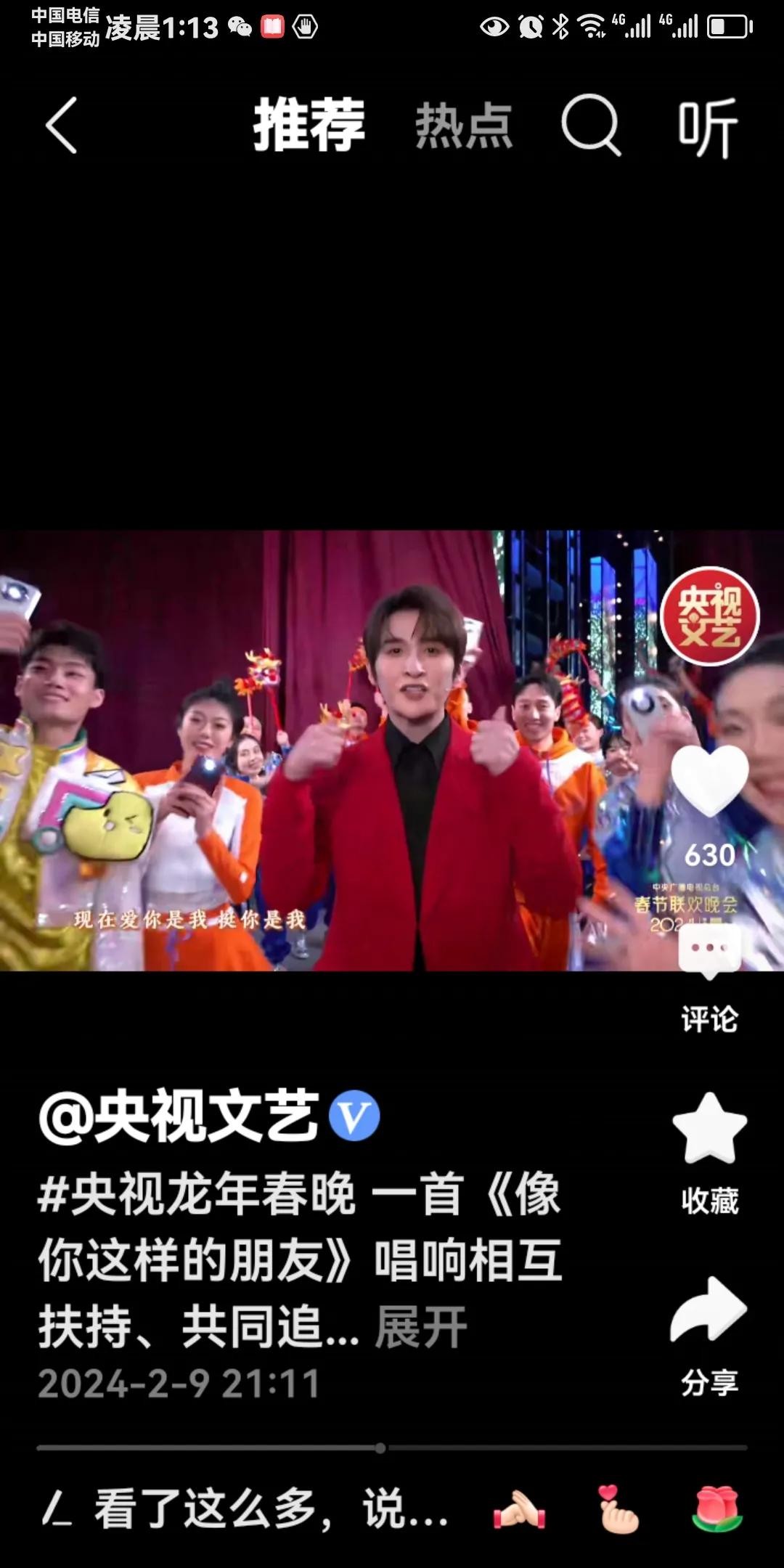Screen dimensions: 784x1568
Task: Send the clapping hands emoji reaction
Action: [520, 1510]
